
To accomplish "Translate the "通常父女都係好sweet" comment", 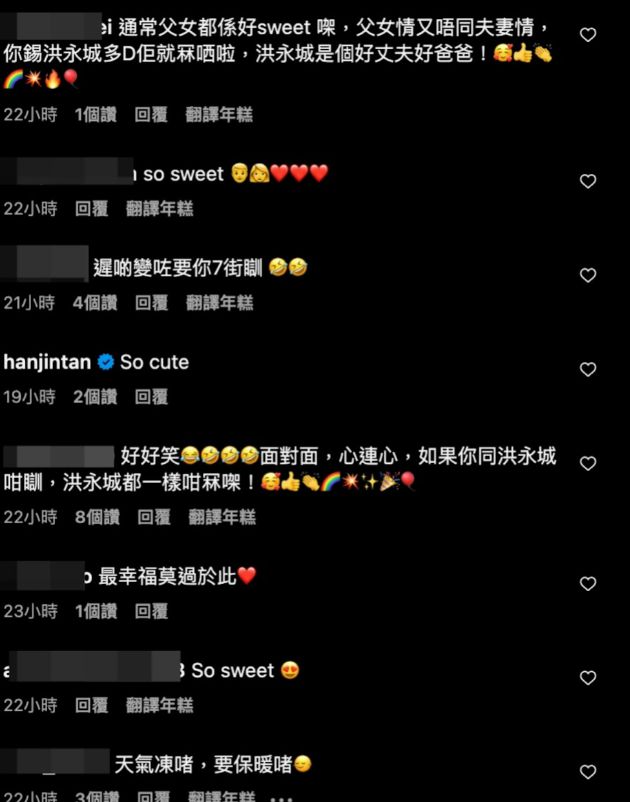I will (x=219, y=114).
